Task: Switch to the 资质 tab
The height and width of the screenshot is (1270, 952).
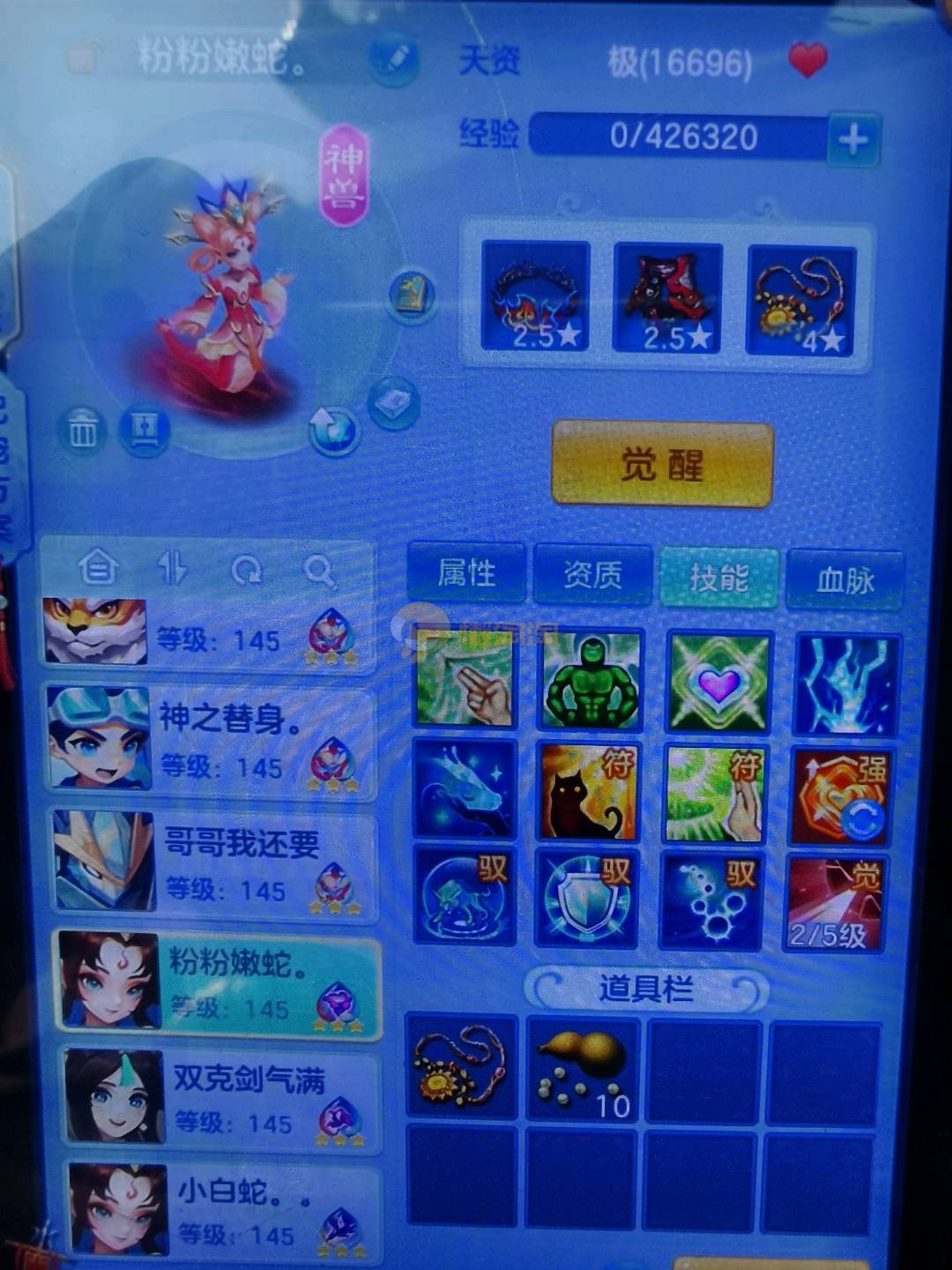Action: pyautogui.click(x=593, y=576)
